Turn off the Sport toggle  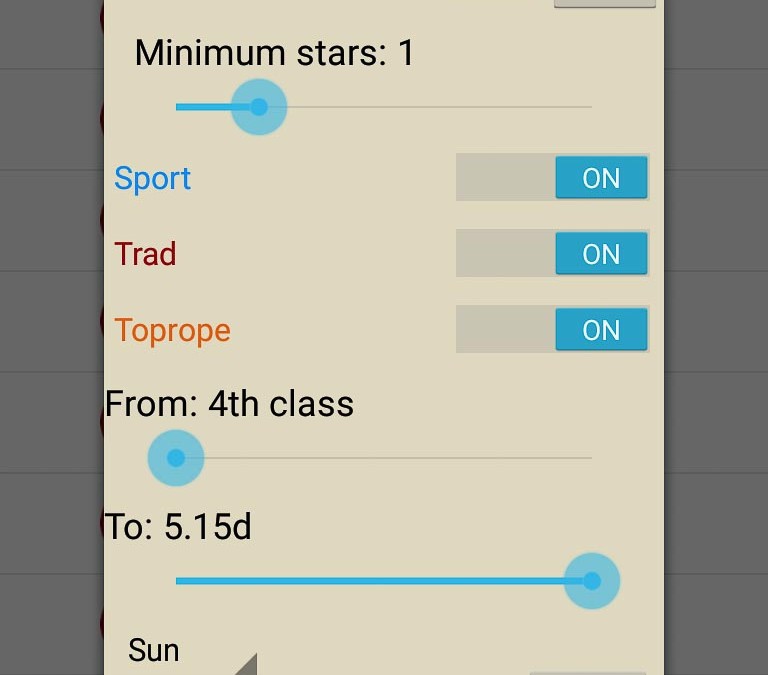coord(552,178)
